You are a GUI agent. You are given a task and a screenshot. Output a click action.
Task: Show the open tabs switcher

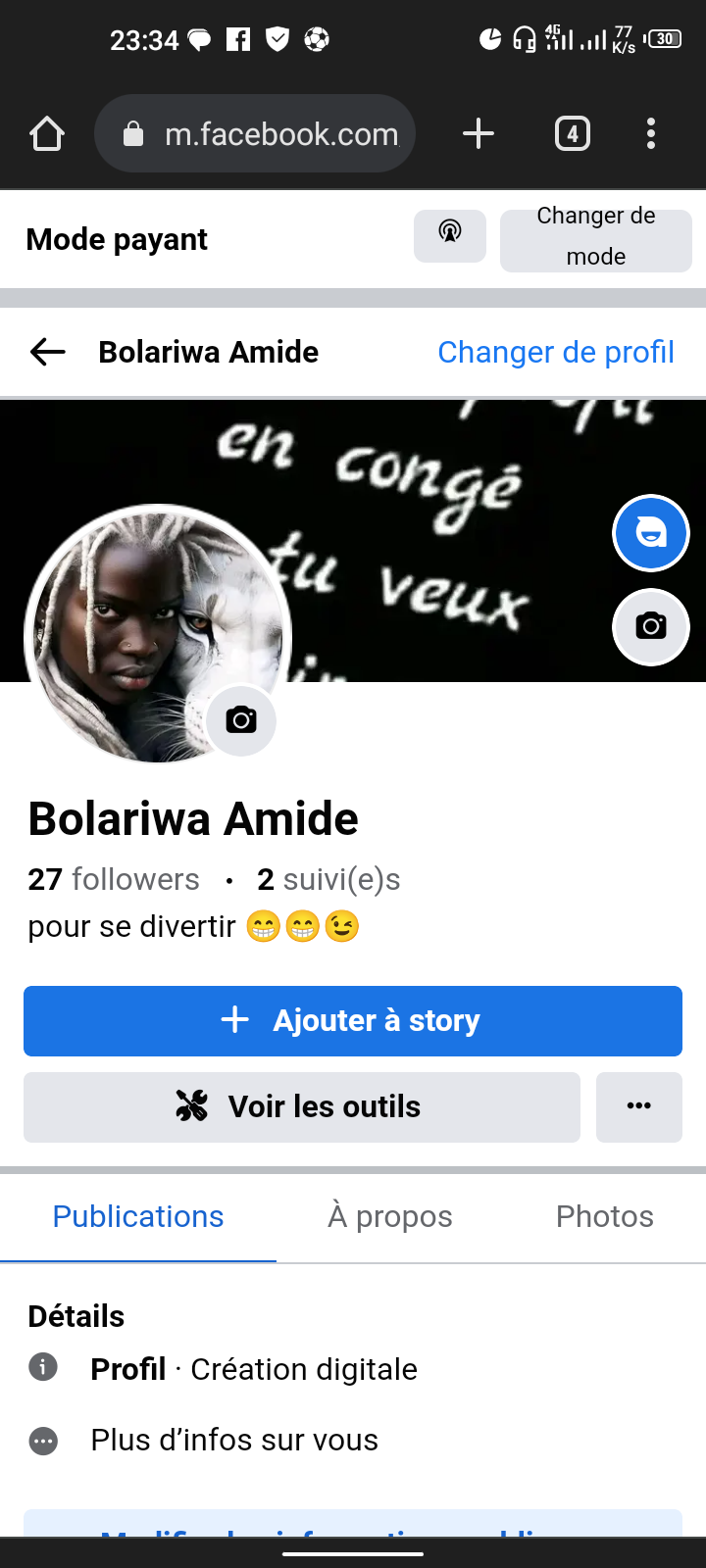(x=573, y=133)
